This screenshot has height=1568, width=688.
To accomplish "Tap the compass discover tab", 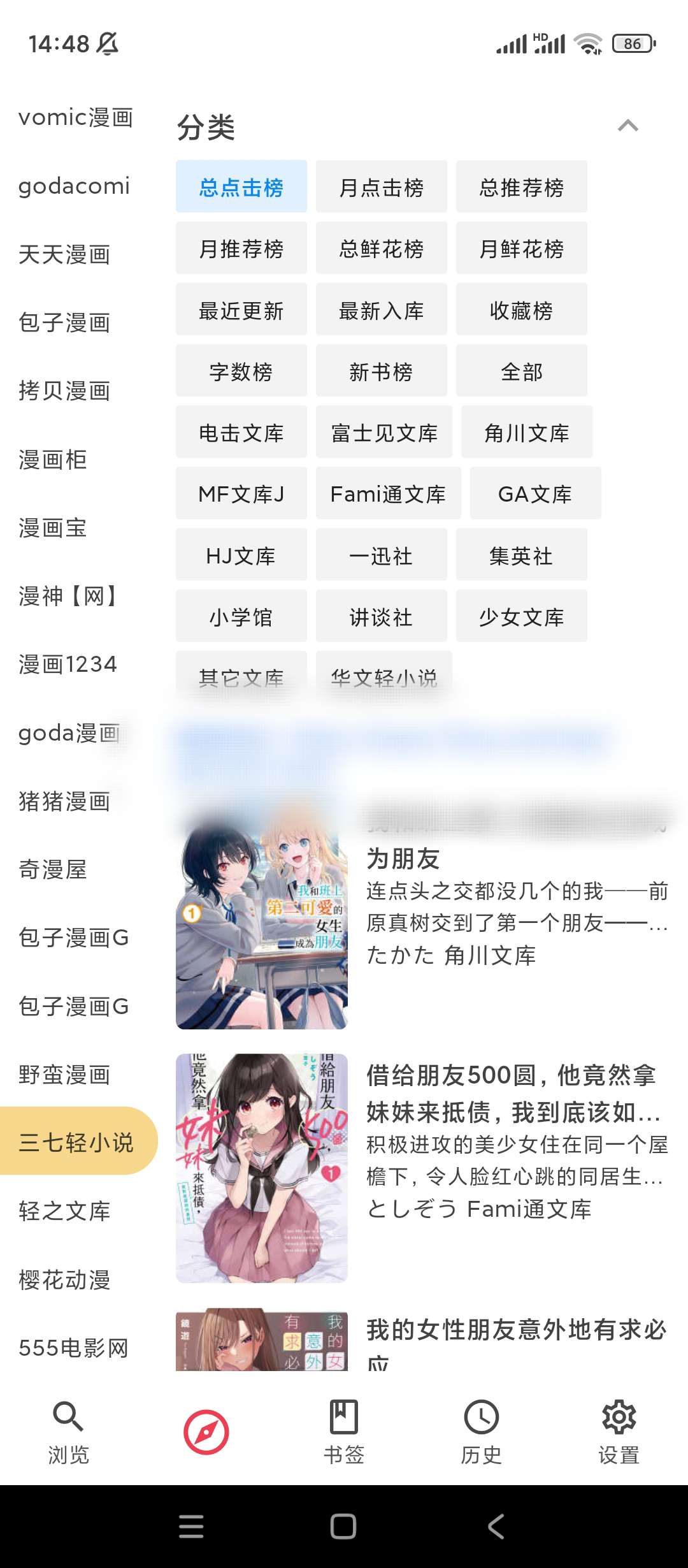I will [x=206, y=1432].
